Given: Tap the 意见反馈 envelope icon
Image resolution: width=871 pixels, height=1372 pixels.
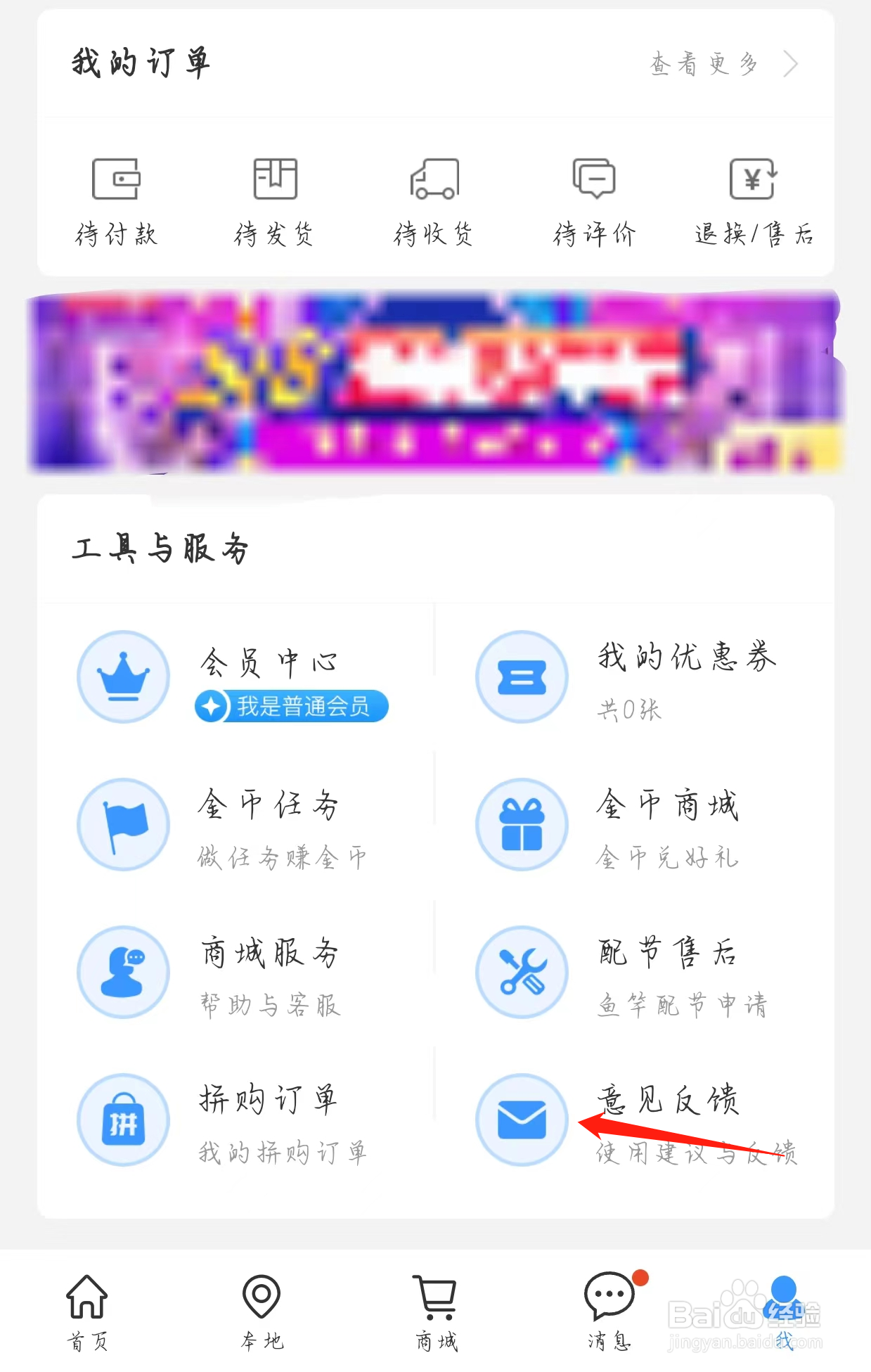Looking at the screenshot, I should point(522,1121).
